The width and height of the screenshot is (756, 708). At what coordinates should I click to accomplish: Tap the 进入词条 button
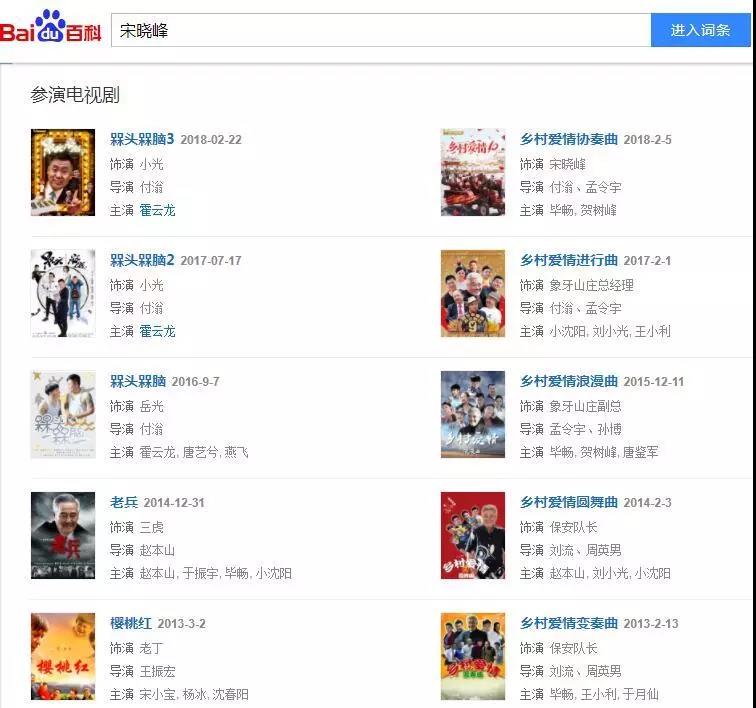point(700,30)
